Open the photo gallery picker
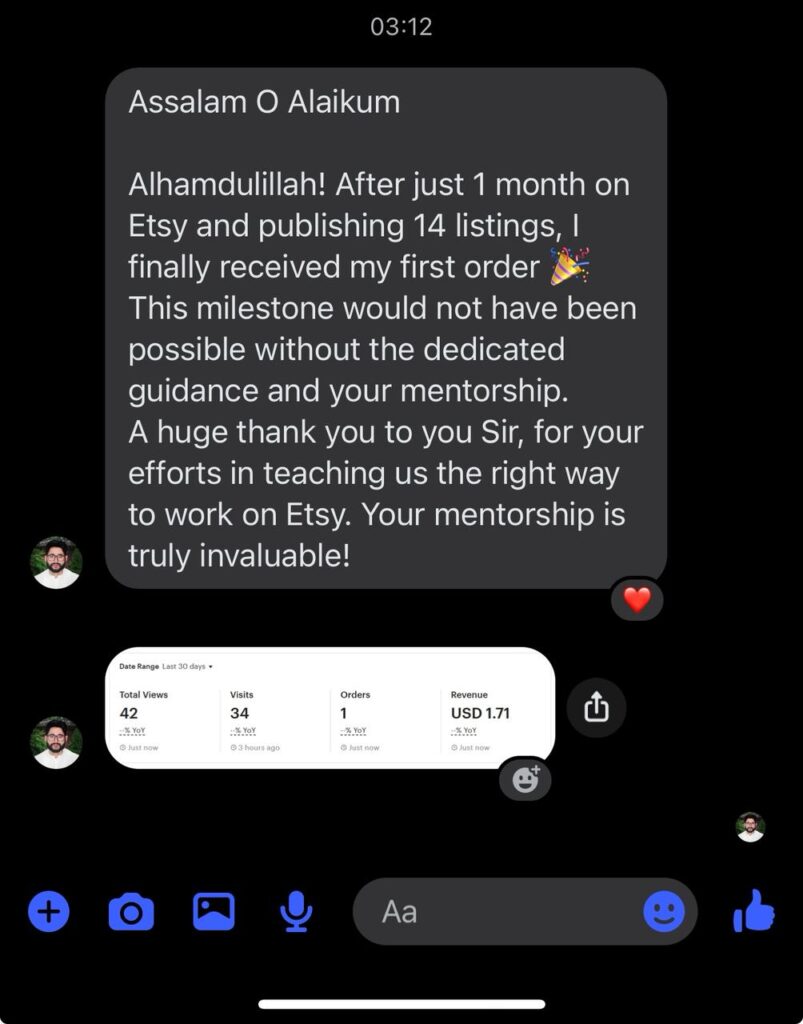Screen dimensions: 803x1024 pos(214,912)
